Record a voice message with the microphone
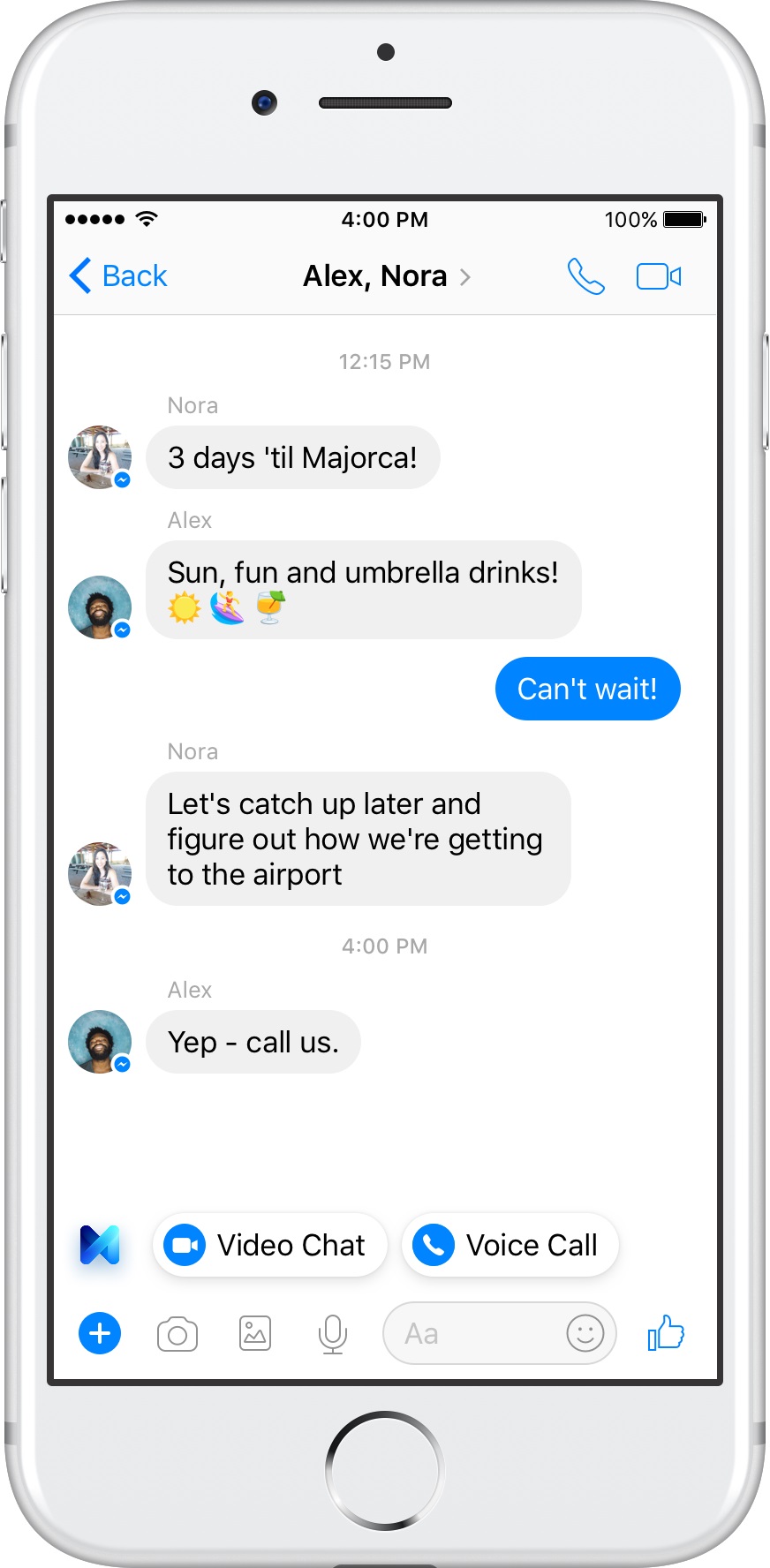770x1568 pixels. (x=333, y=1334)
